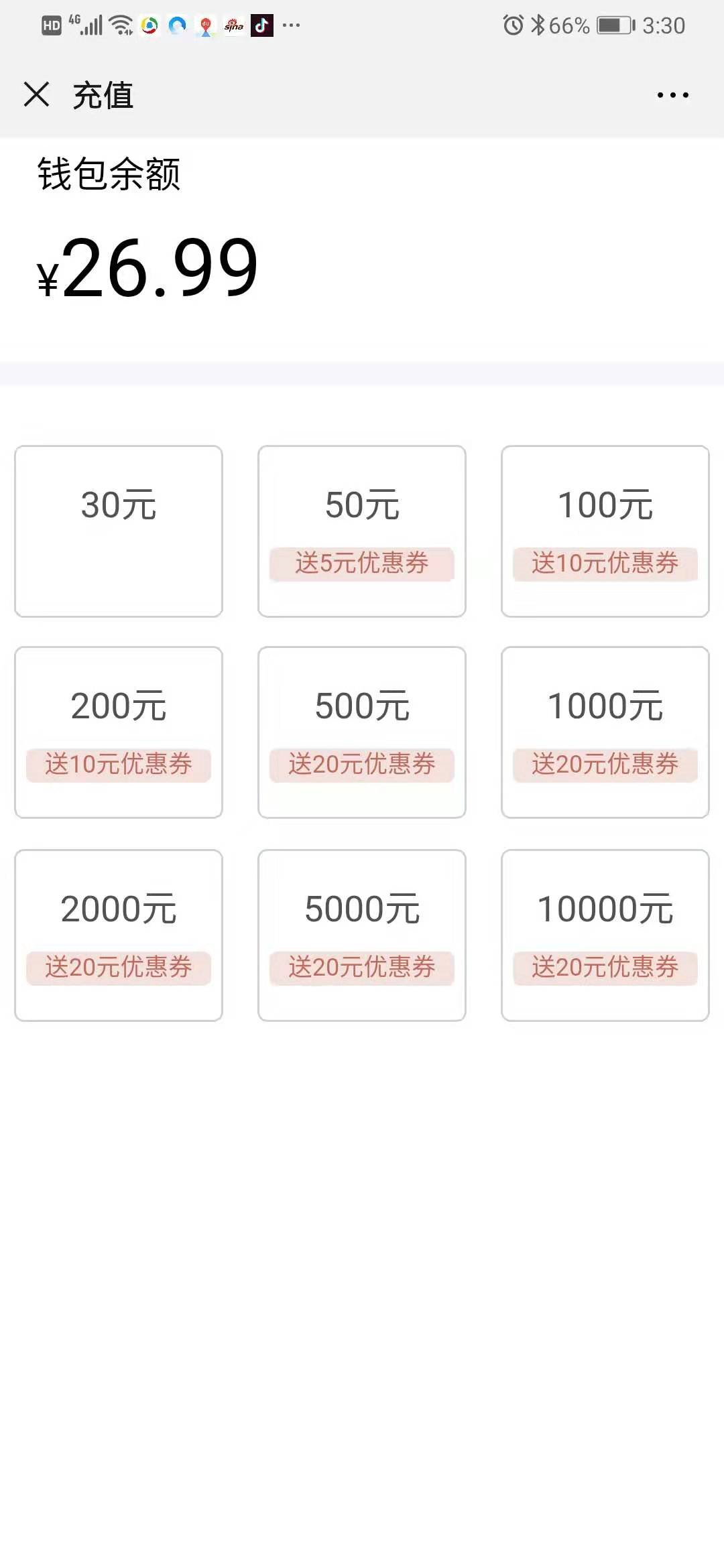Open the three-dot overflow menu
Screen dimensions: 724x1568
672,95
